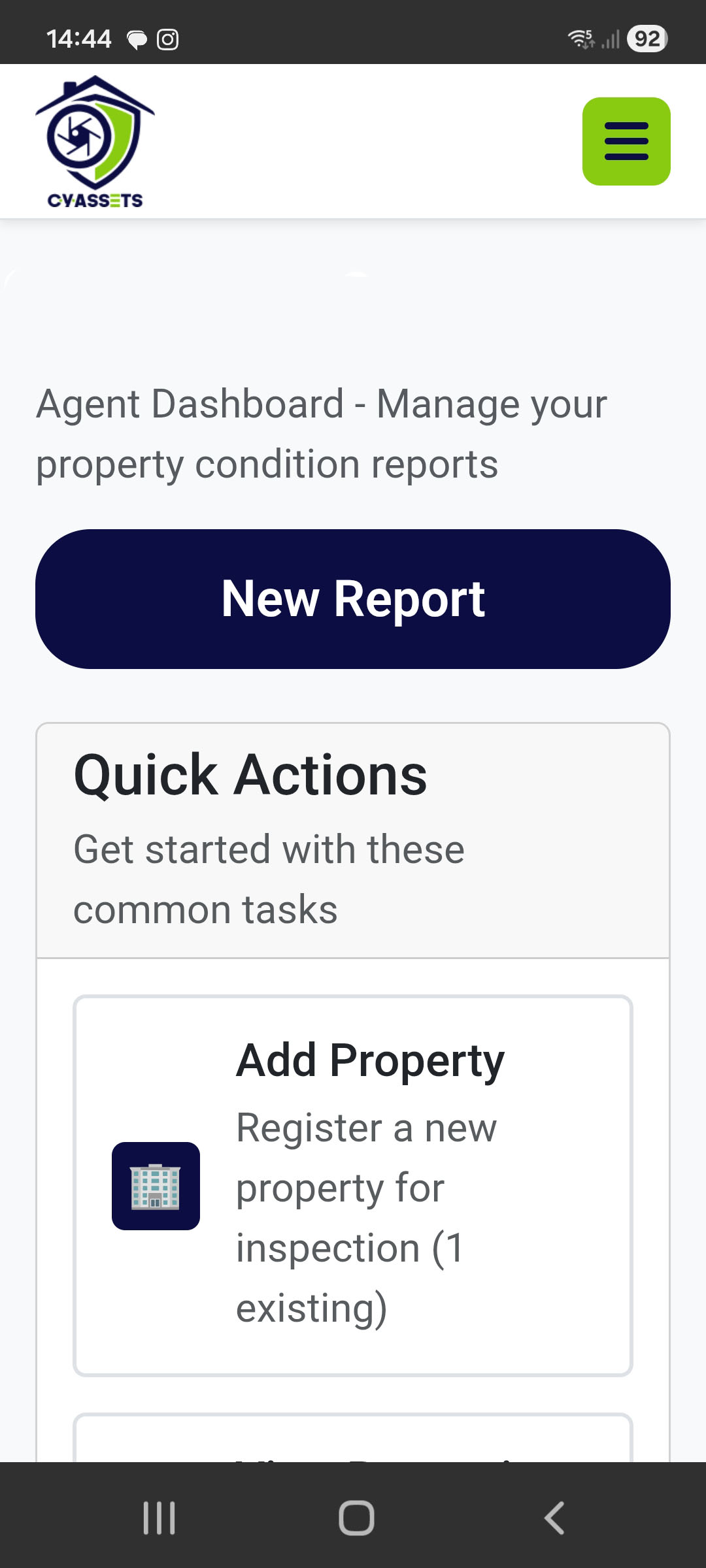The width and height of the screenshot is (706, 1568).
Task: Tap the 14:44 clock in status bar
Action: click(x=80, y=39)
